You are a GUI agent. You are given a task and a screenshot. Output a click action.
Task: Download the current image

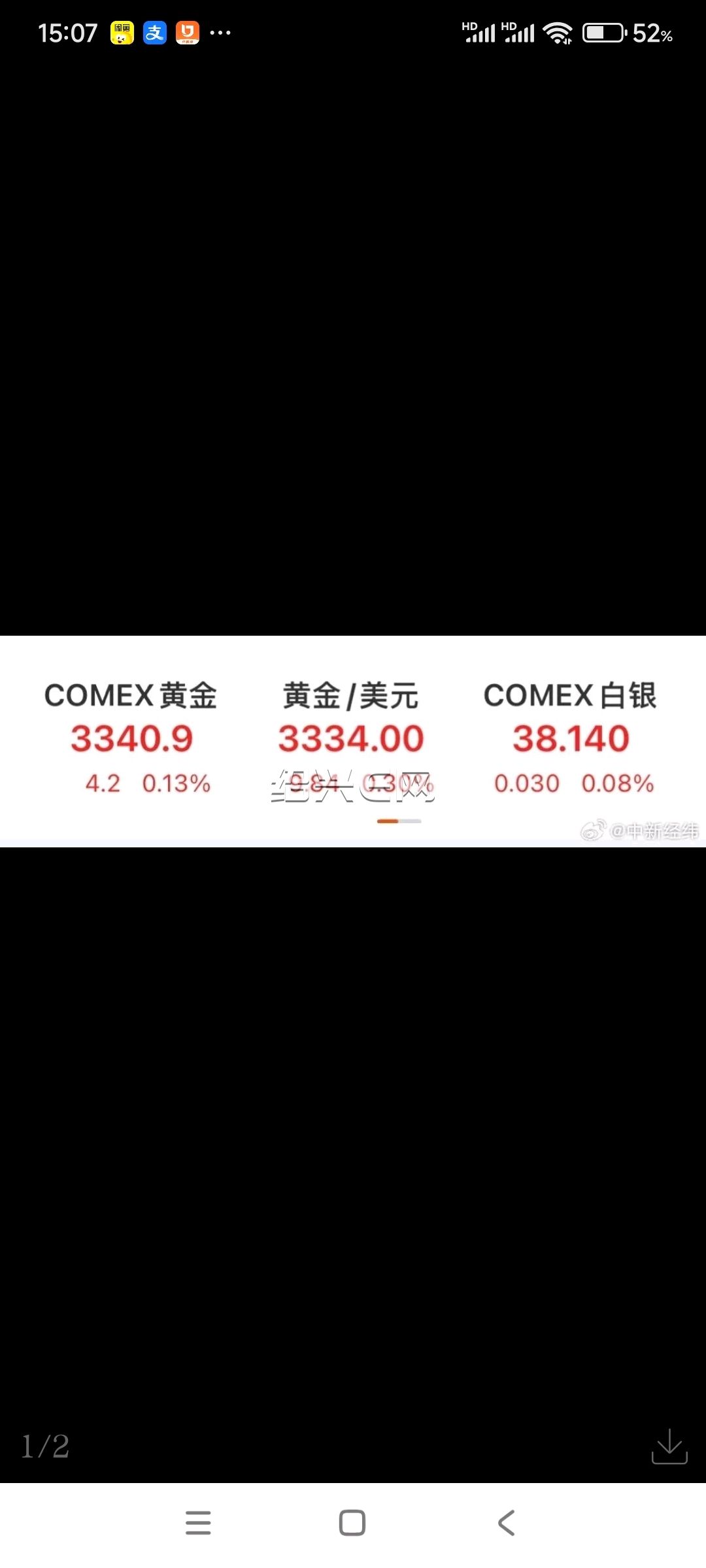669,1446
